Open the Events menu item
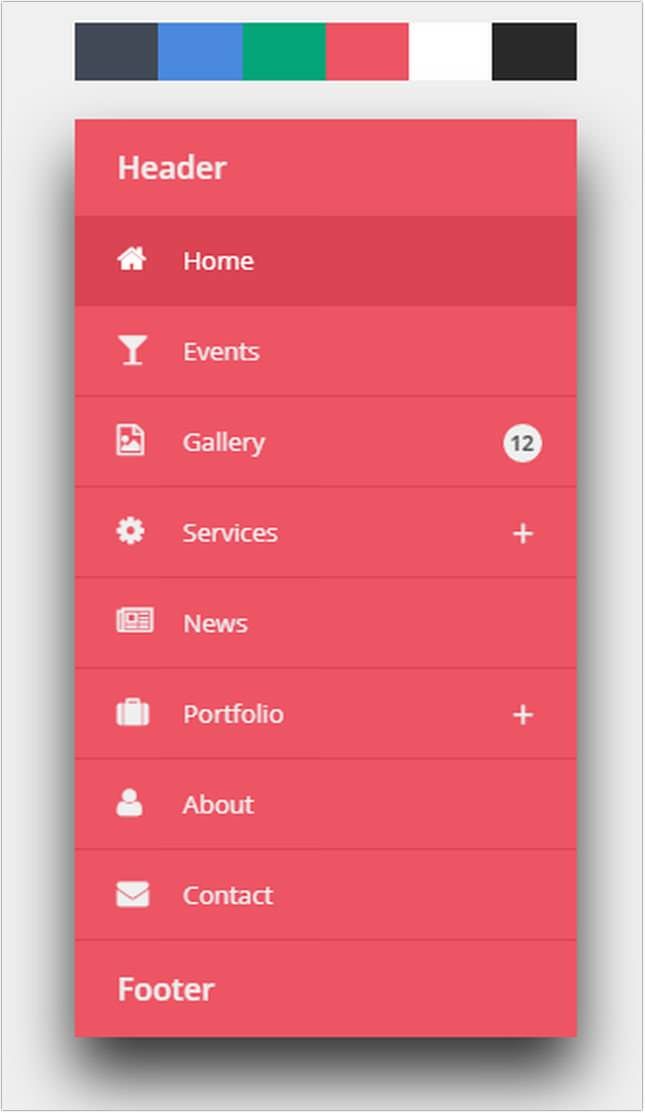 click(x=221, y=352)
